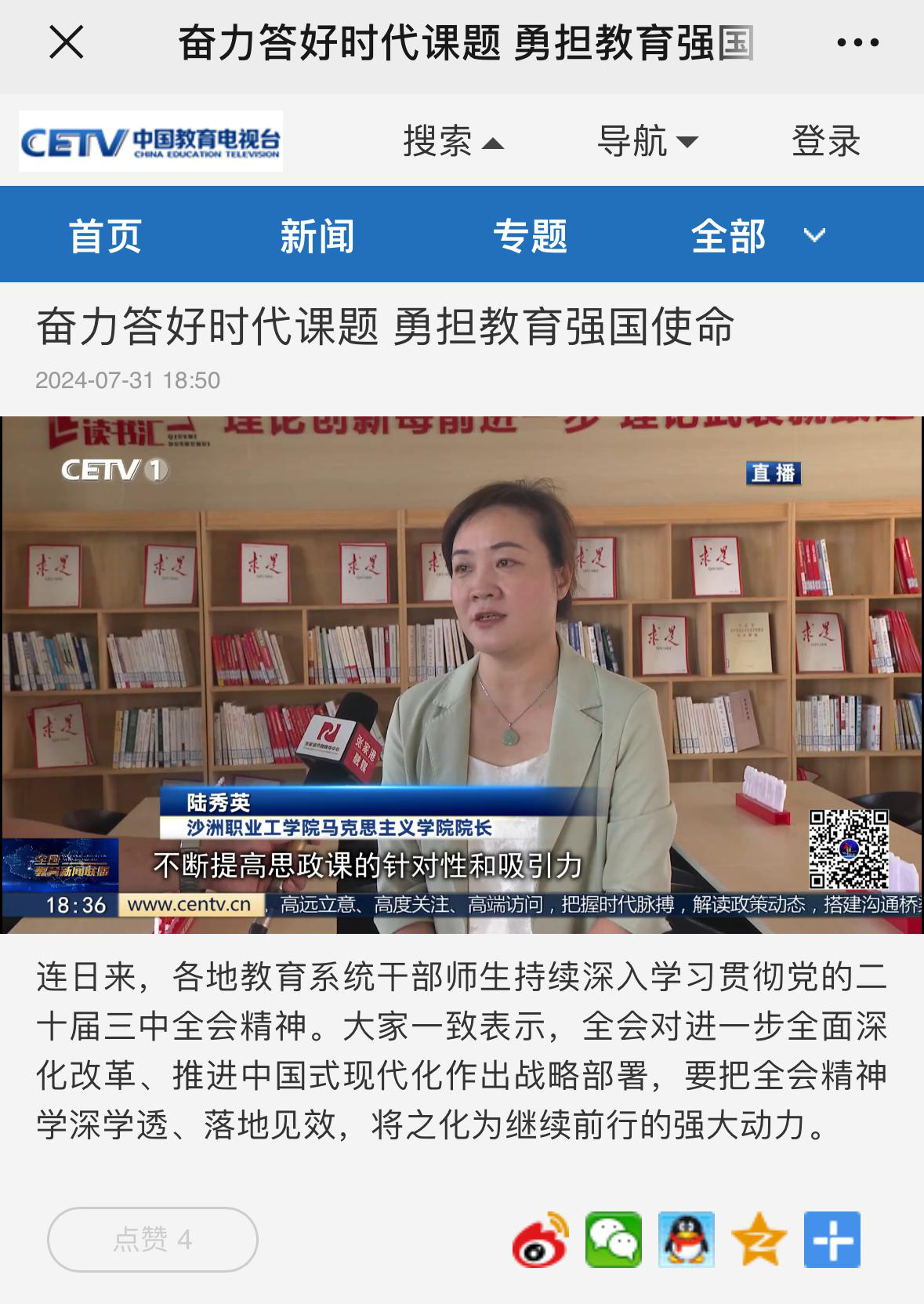
Task: Tap the CETV logo
Action: (x=150, y=141)
